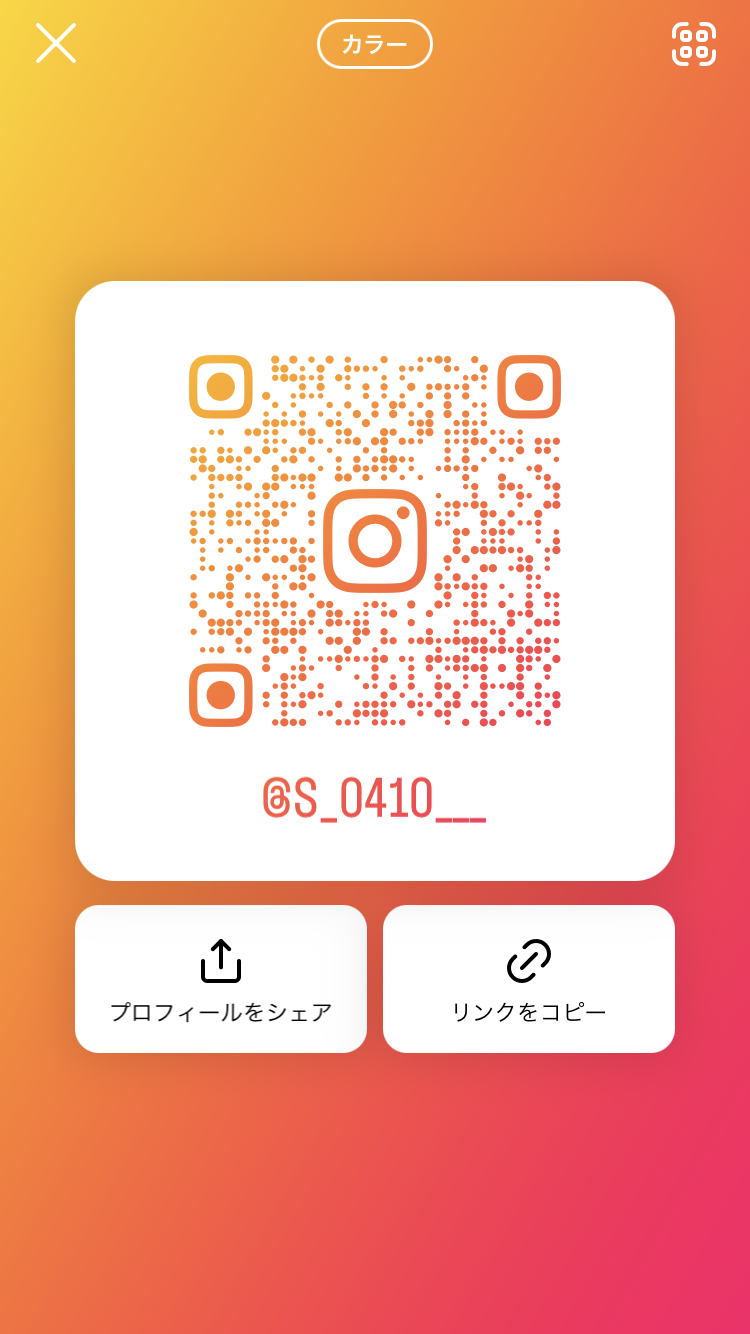Open the QR code scanner icon
Viewport: 750px width, 1334px height.
pyautogui.click(x=693, y=44)
